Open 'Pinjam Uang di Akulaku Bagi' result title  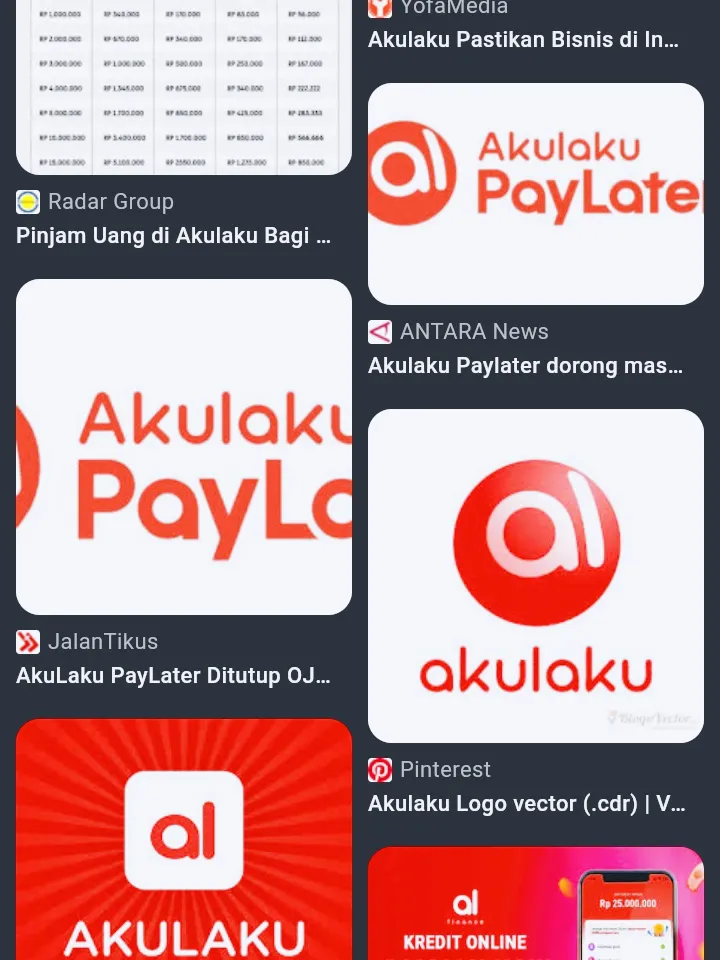point(173,236)
